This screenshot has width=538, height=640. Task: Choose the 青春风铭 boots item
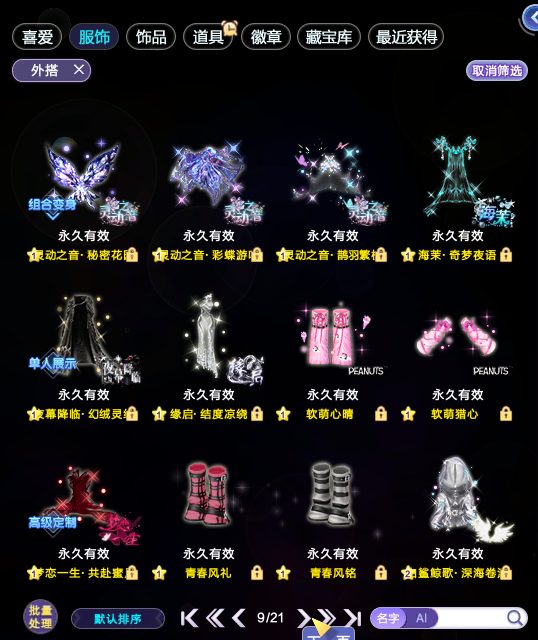(333, 516)
